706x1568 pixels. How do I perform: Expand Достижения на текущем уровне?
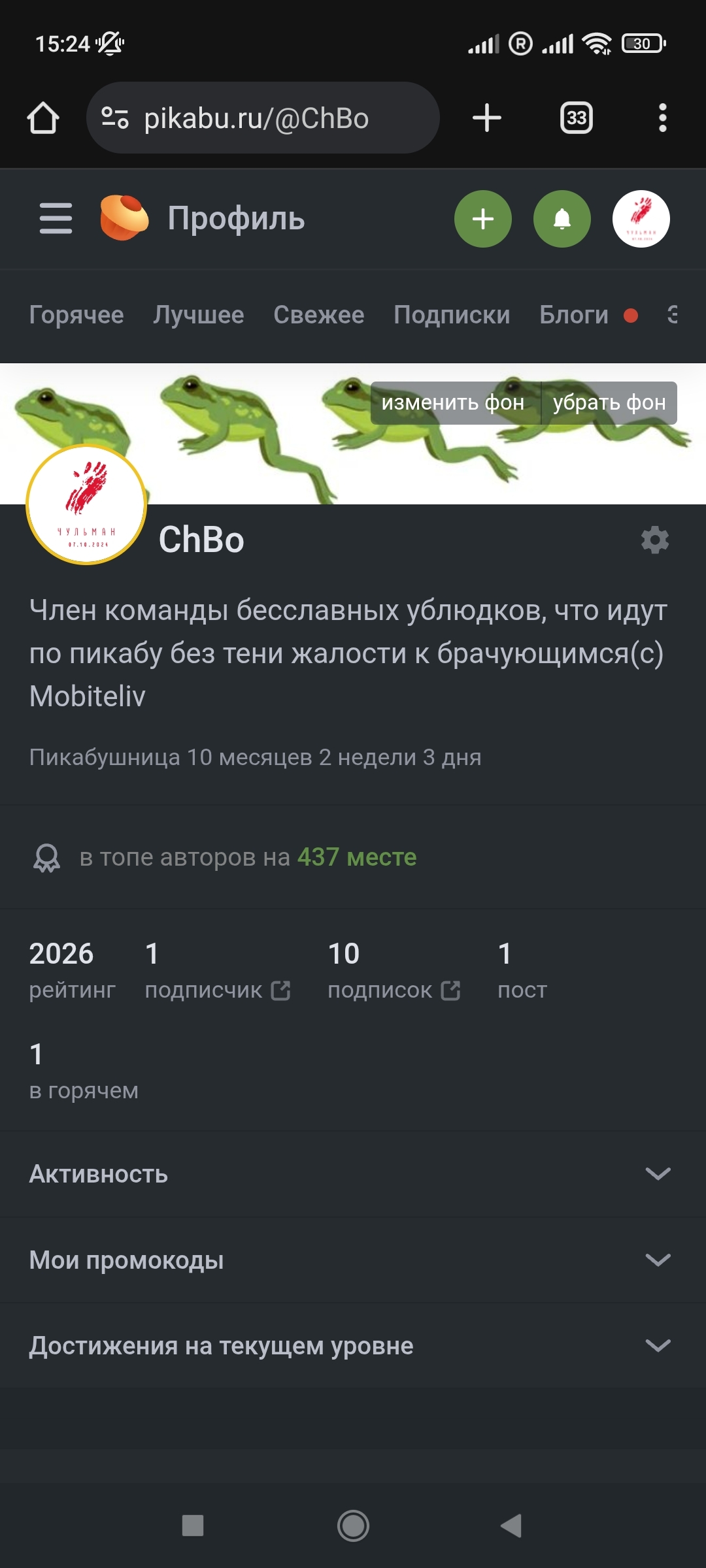click(353, 1346)
